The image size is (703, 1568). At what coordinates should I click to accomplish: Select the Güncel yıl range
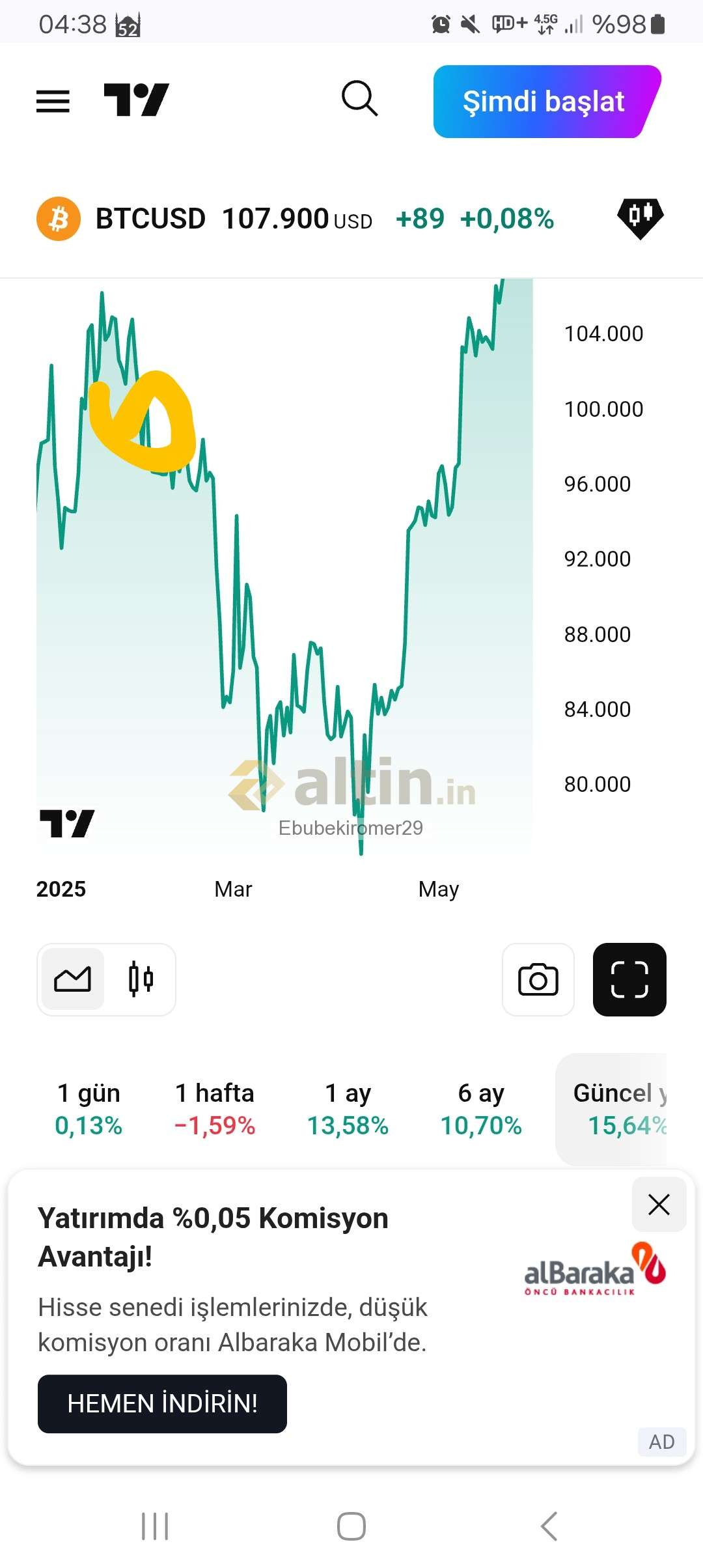pos(618,1109)
